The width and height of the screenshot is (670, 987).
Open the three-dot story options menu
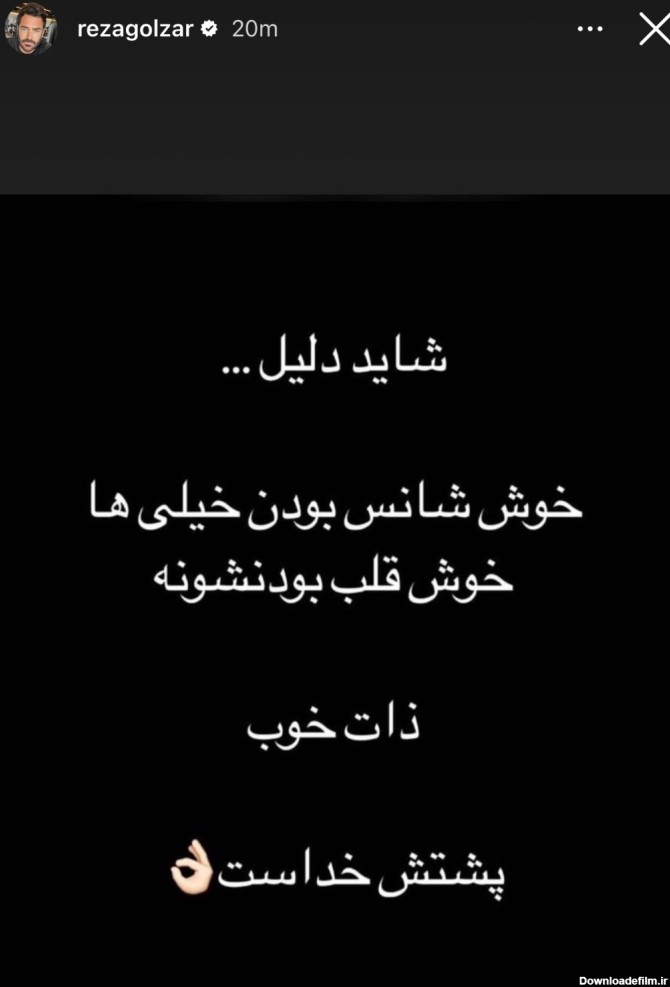(x=589, y=29)
